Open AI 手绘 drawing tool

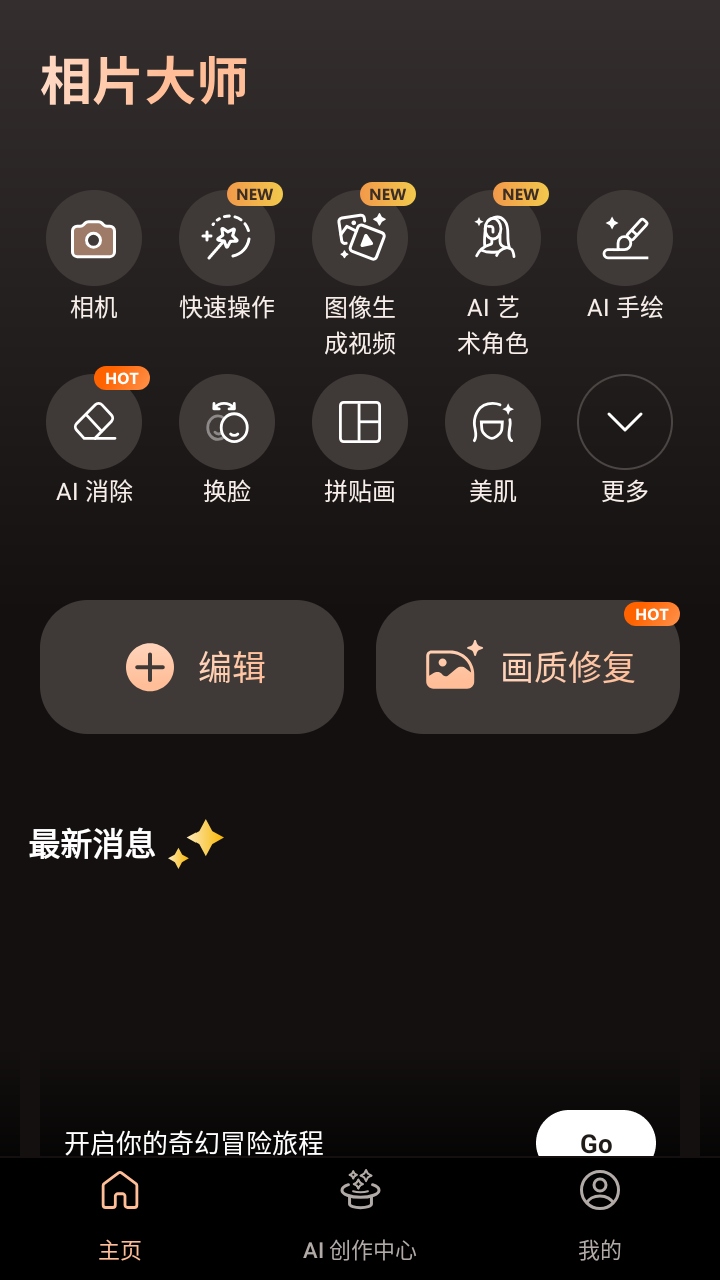pyautogui.click(x=625, y=239)
